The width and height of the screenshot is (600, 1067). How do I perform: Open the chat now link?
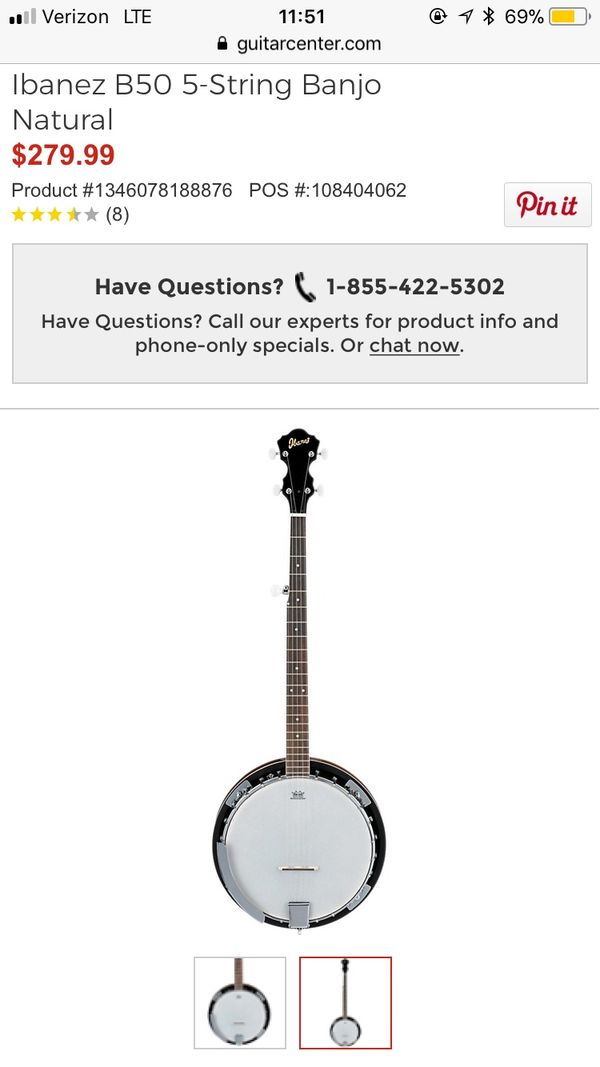tap(415, 346)
